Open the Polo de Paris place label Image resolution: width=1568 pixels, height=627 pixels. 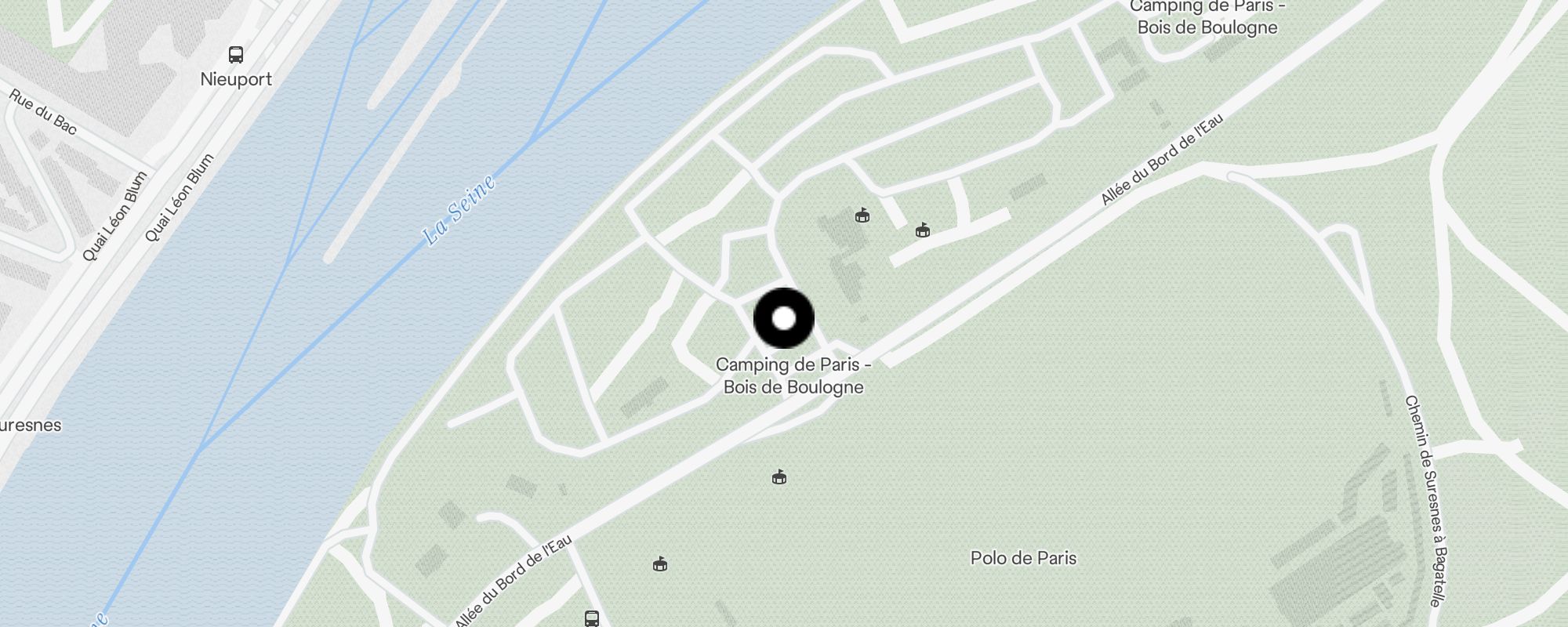[x=1023, y=558]
